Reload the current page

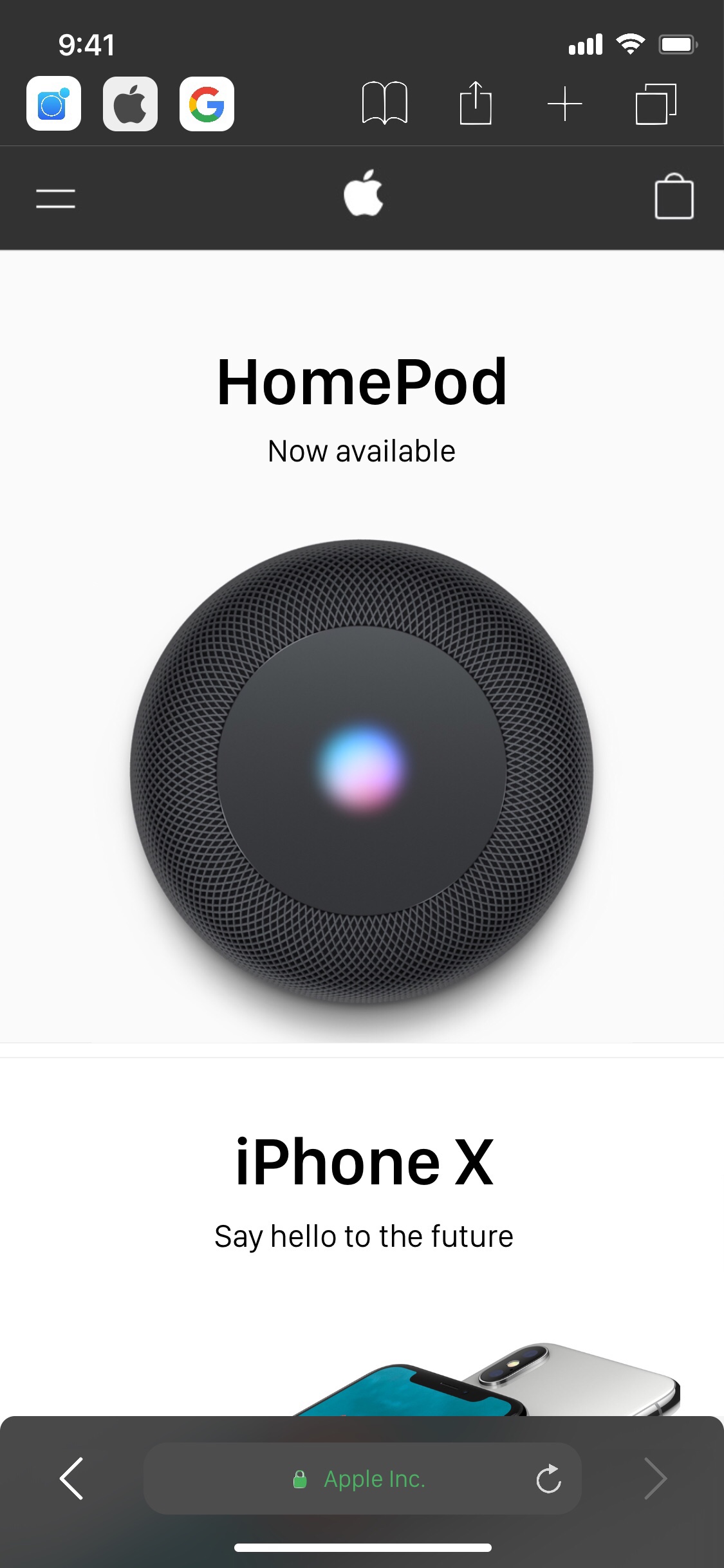click(x=548, y=1479)
